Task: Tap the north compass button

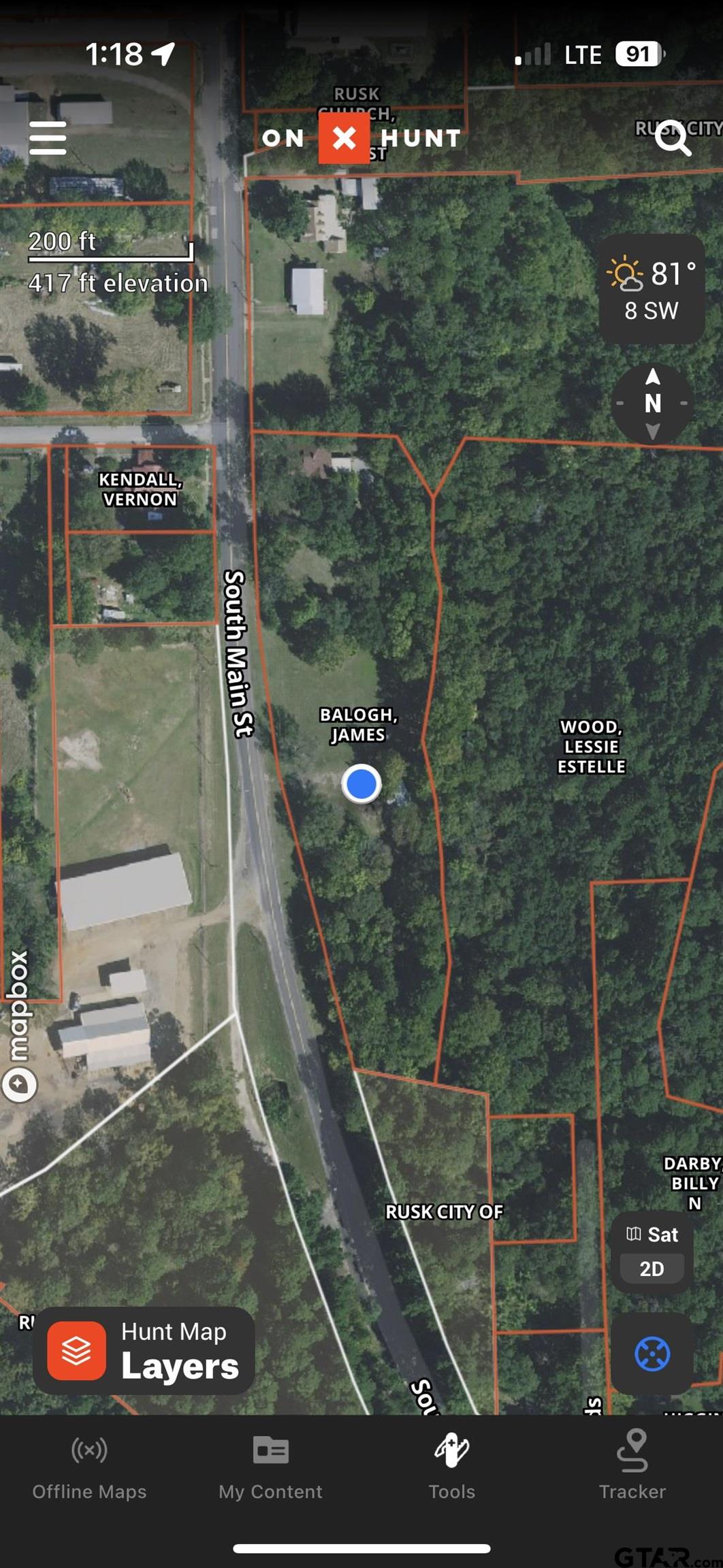Action: pyautogui.click(x=652, y=403)
